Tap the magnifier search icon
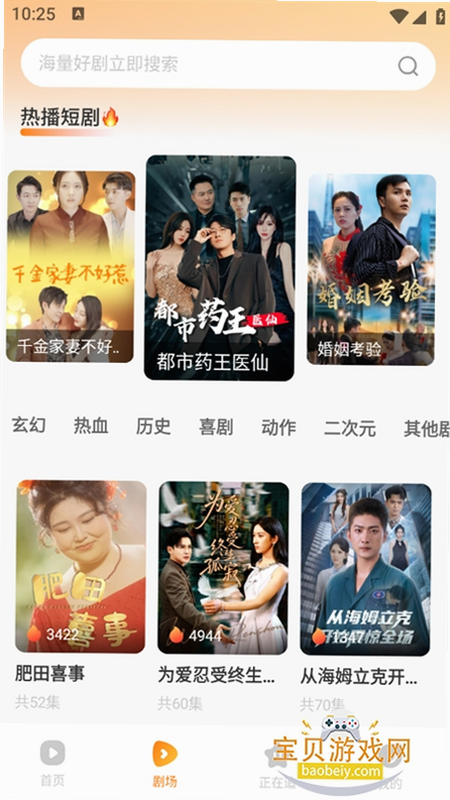The width and height of the screenshot is (450, 800). [x=408, y=66]
